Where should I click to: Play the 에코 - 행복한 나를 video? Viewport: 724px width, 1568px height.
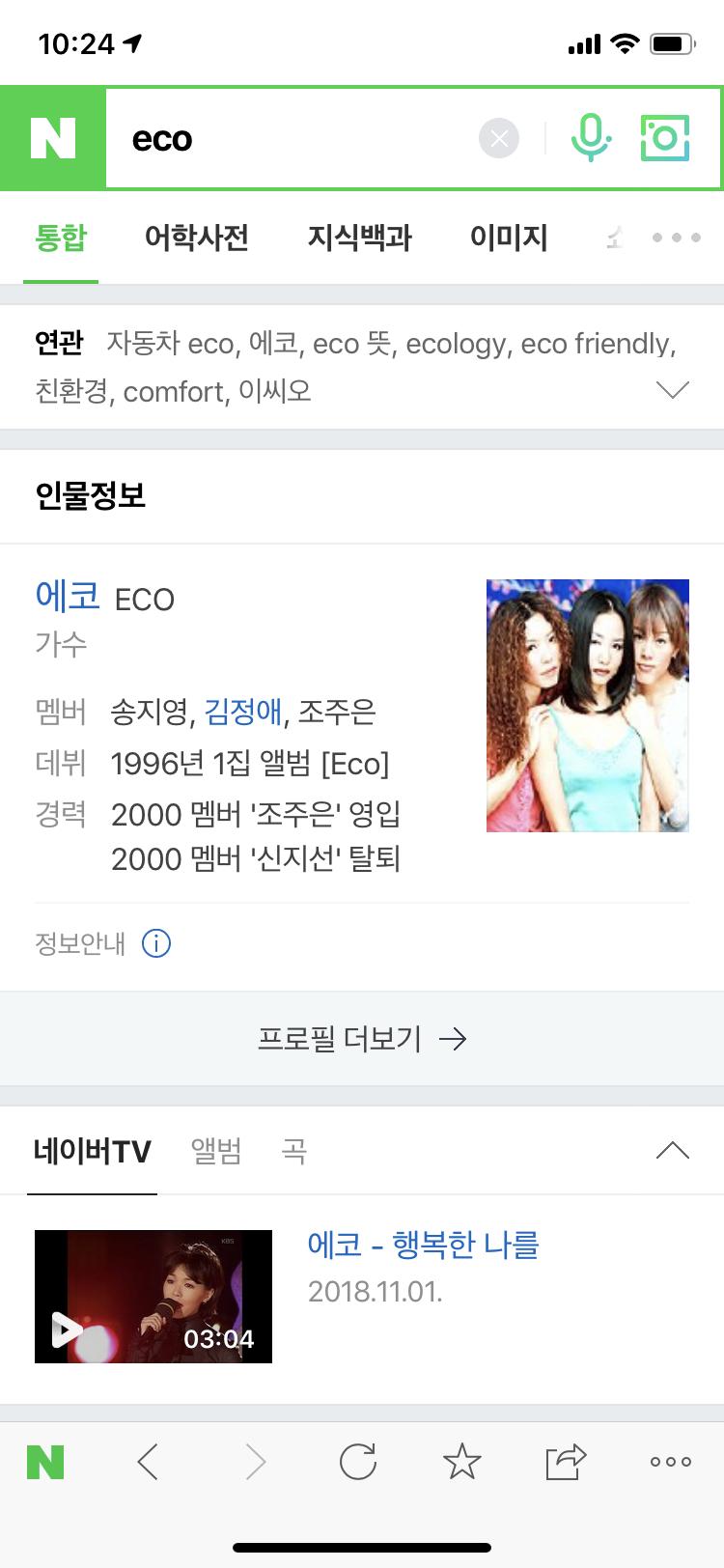[153, 1296]
